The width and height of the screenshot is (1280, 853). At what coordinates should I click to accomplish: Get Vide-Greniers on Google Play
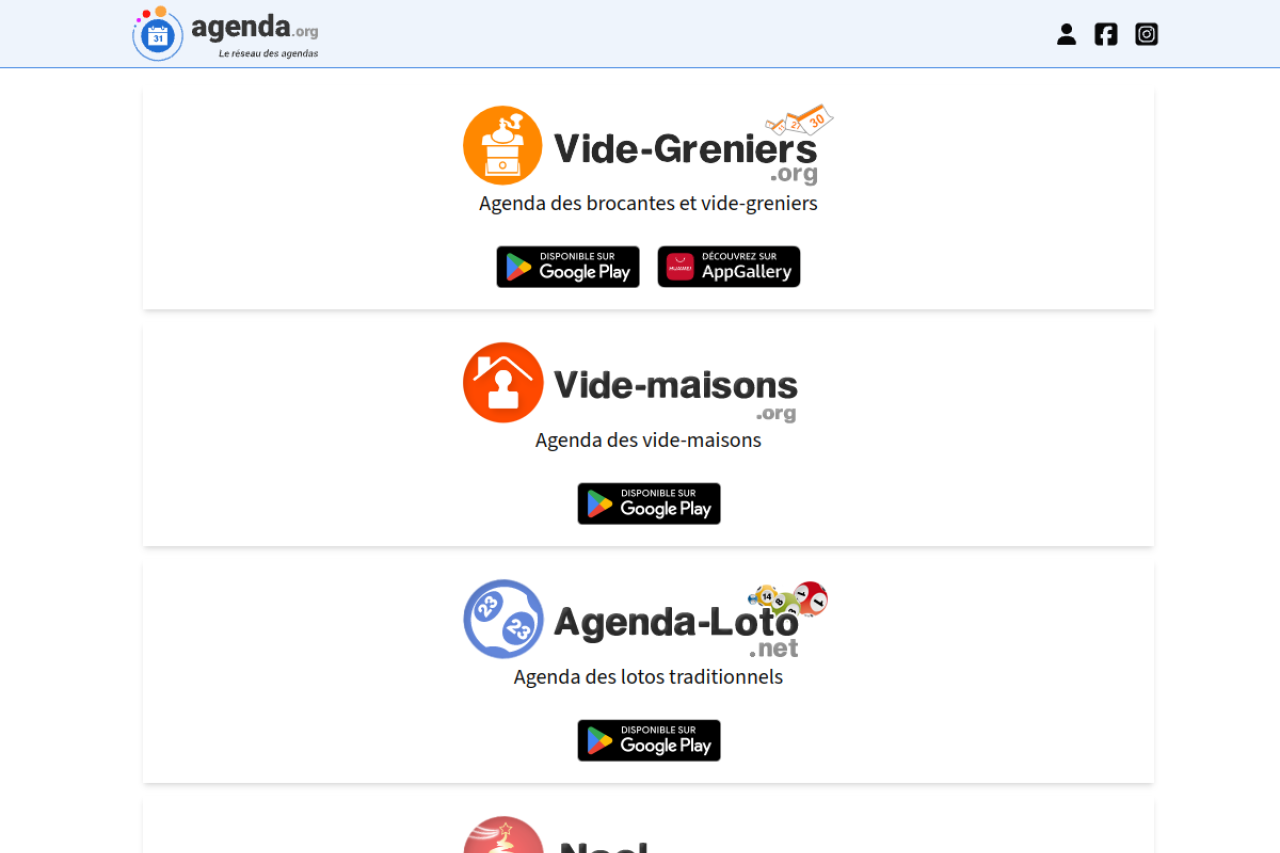click(568, 267)
